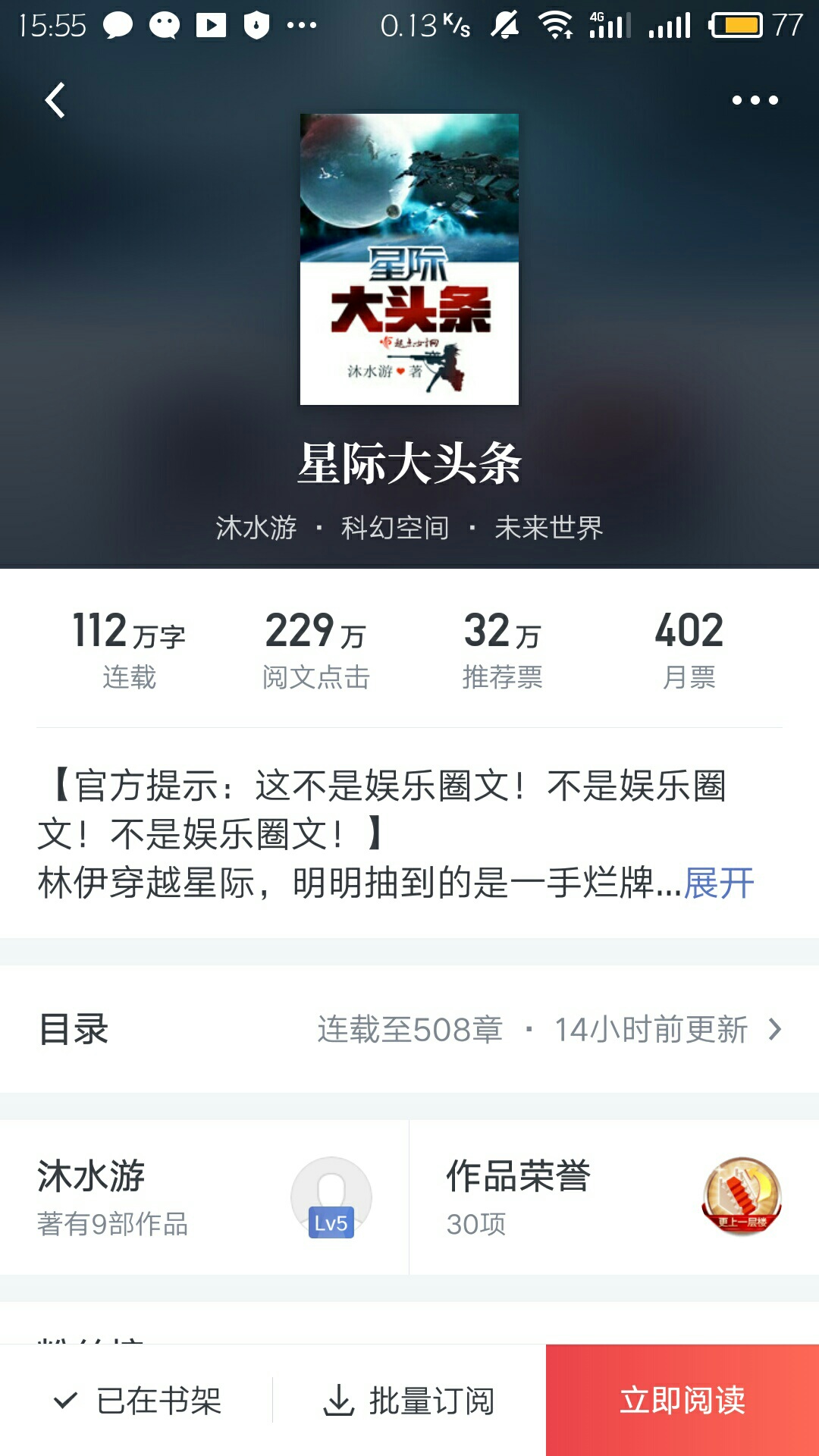Open 作品荣誉 honors with 30 items
The image size is (819, 1456).
(613, 1197)
